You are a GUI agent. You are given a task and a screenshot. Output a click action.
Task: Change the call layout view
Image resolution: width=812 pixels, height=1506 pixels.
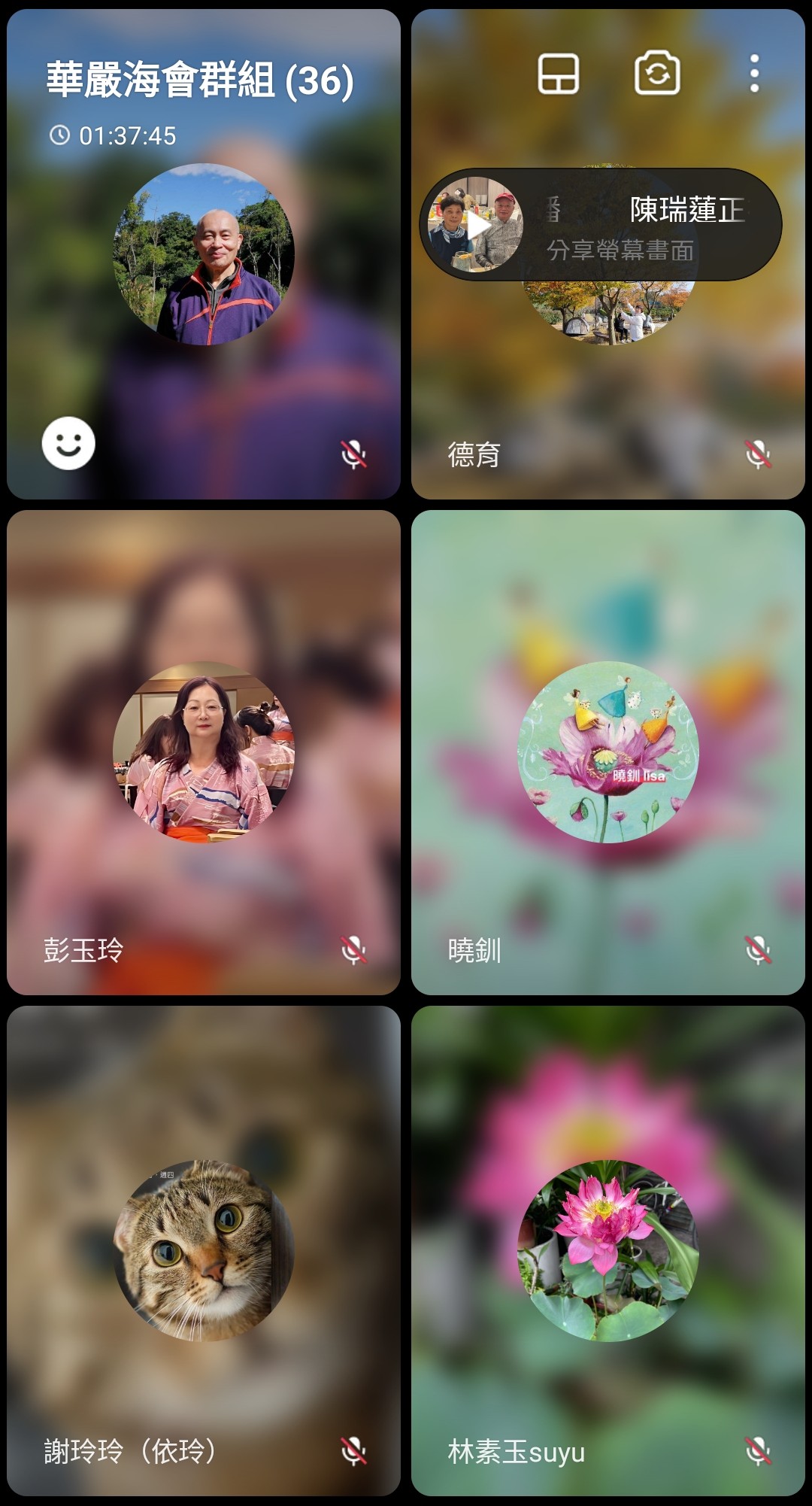(558, 74)
